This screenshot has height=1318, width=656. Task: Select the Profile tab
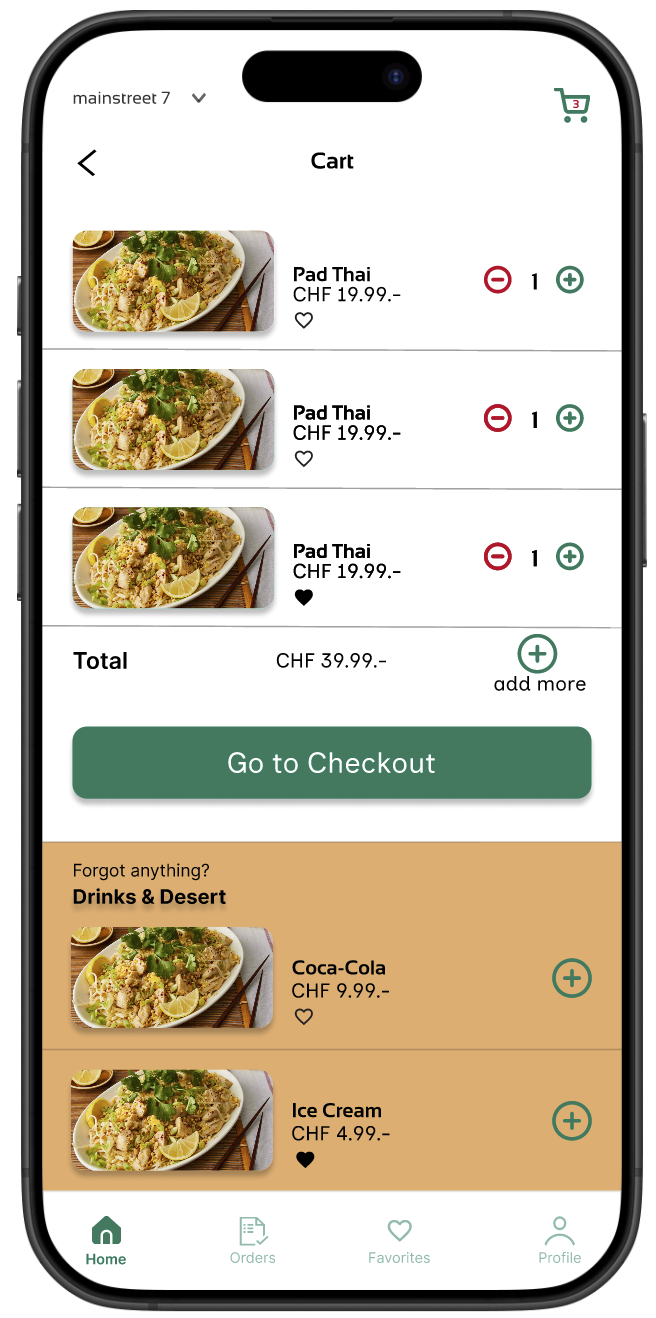tap(559, 1242)
